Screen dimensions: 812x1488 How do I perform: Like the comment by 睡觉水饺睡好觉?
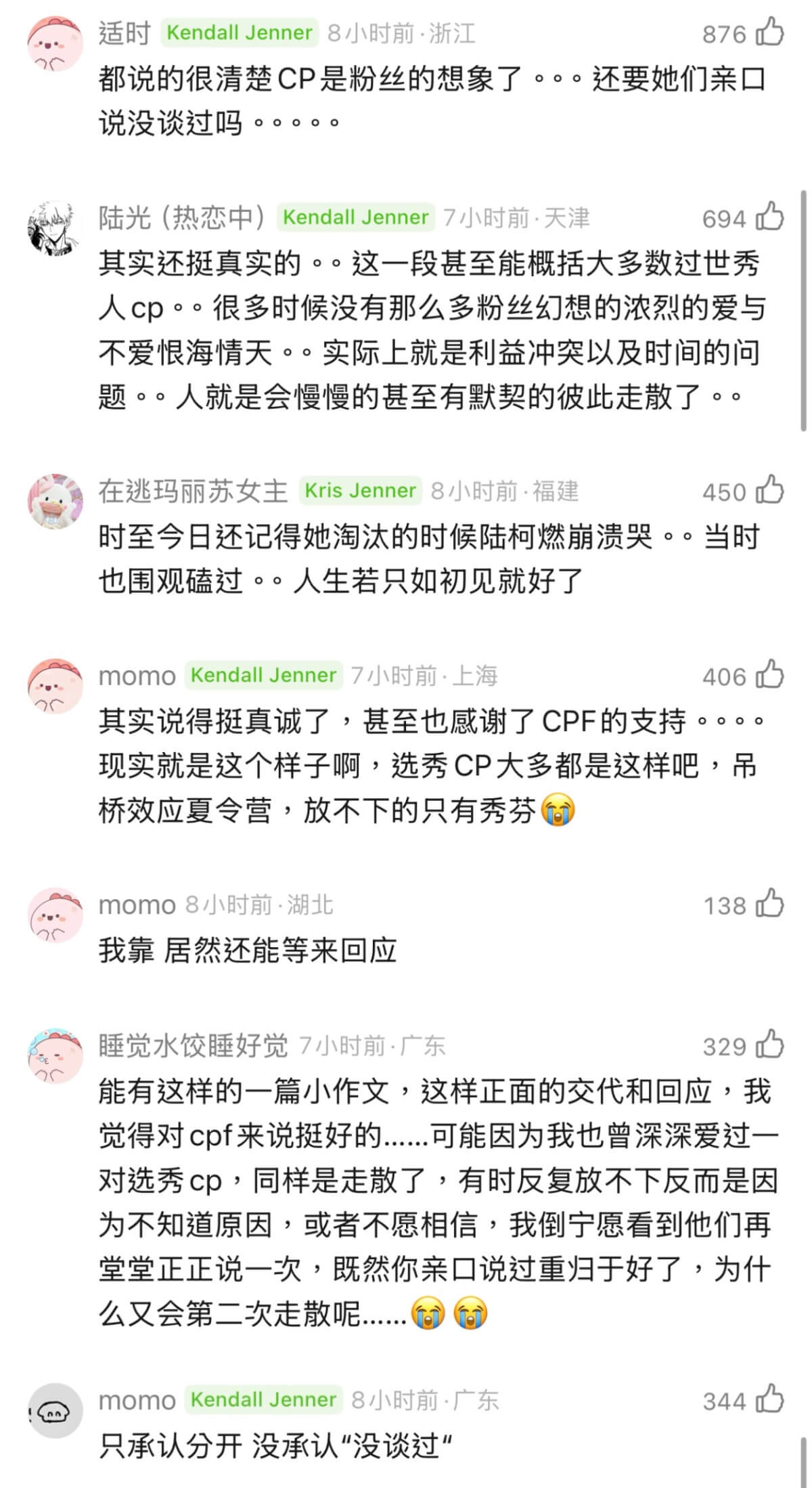pos(769,1045)
